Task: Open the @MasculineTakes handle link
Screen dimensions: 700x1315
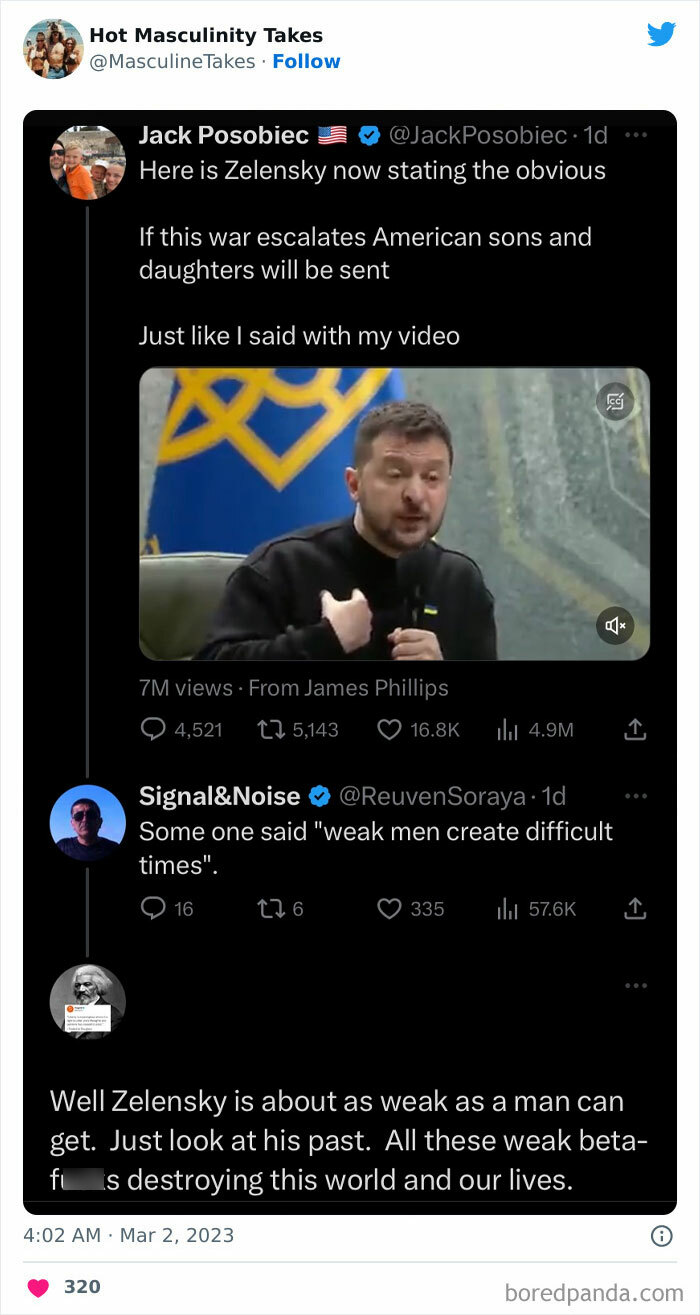Action: 172,62
